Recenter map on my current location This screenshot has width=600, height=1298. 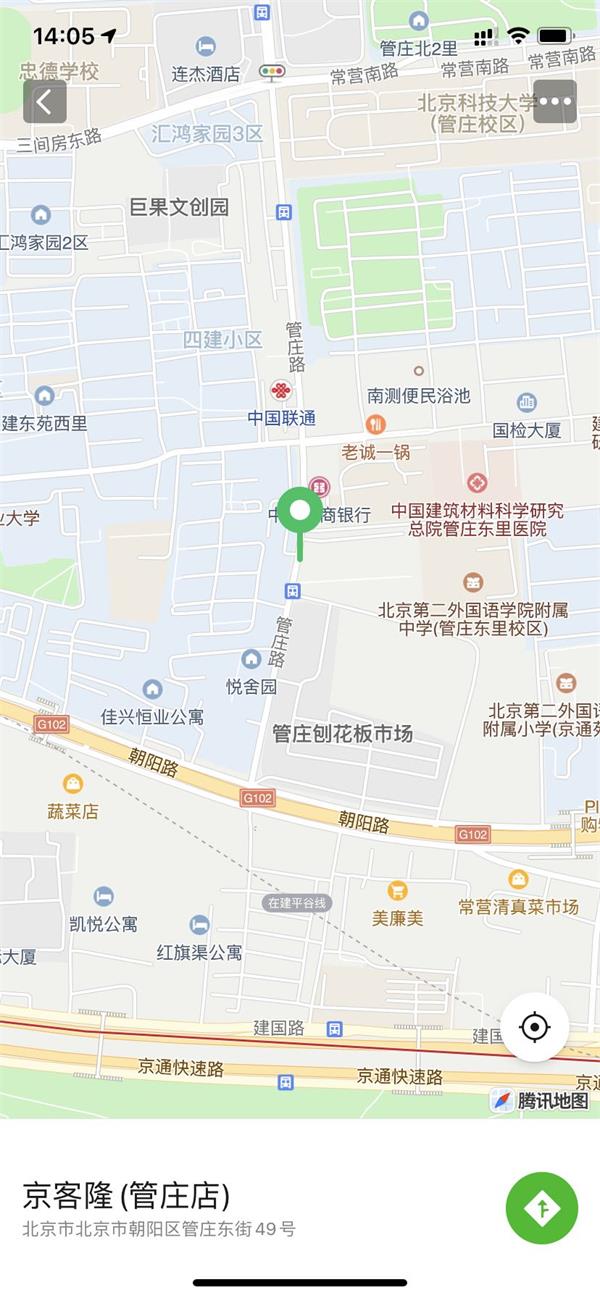pyautogui.click(x=535, y=1027)
